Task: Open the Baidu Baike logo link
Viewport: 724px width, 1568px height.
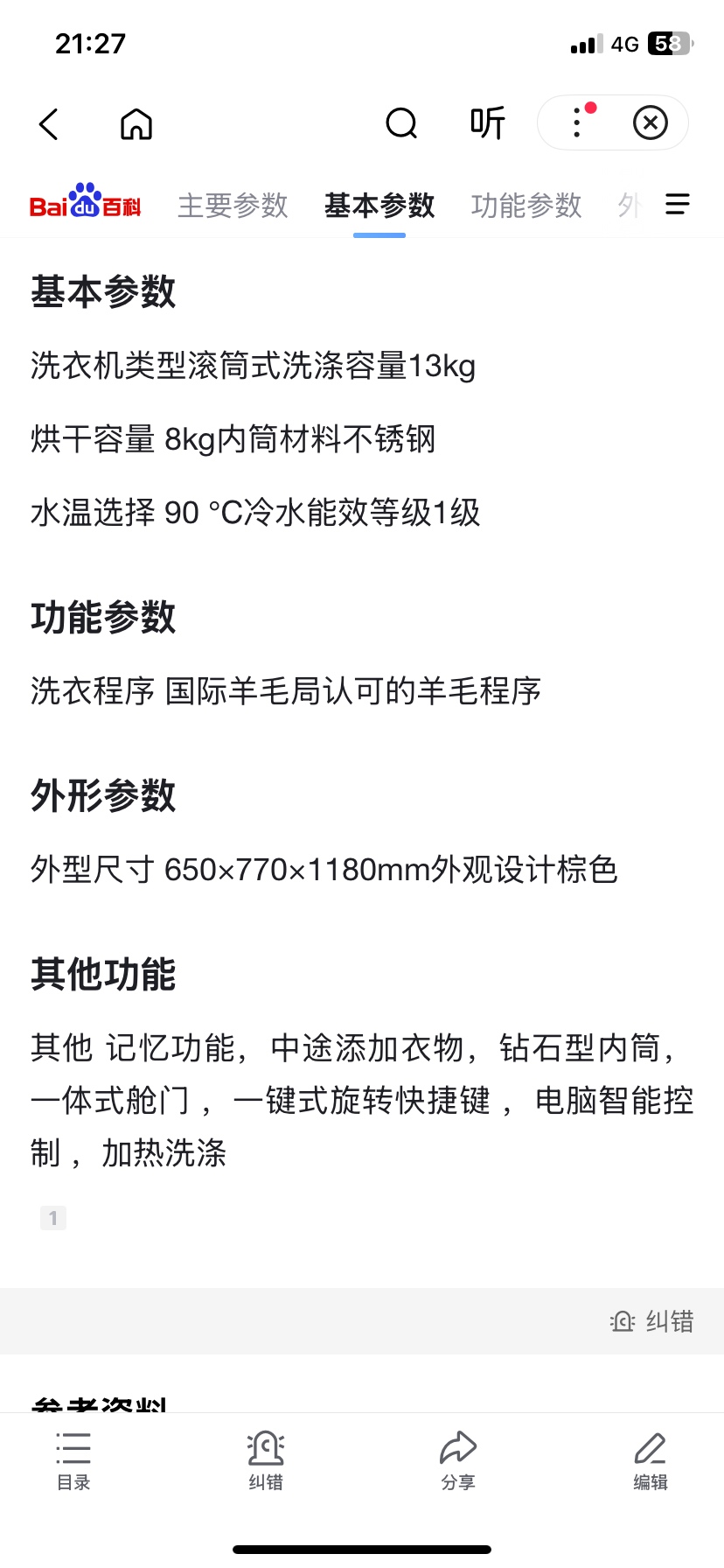Action: pos(85,202)
